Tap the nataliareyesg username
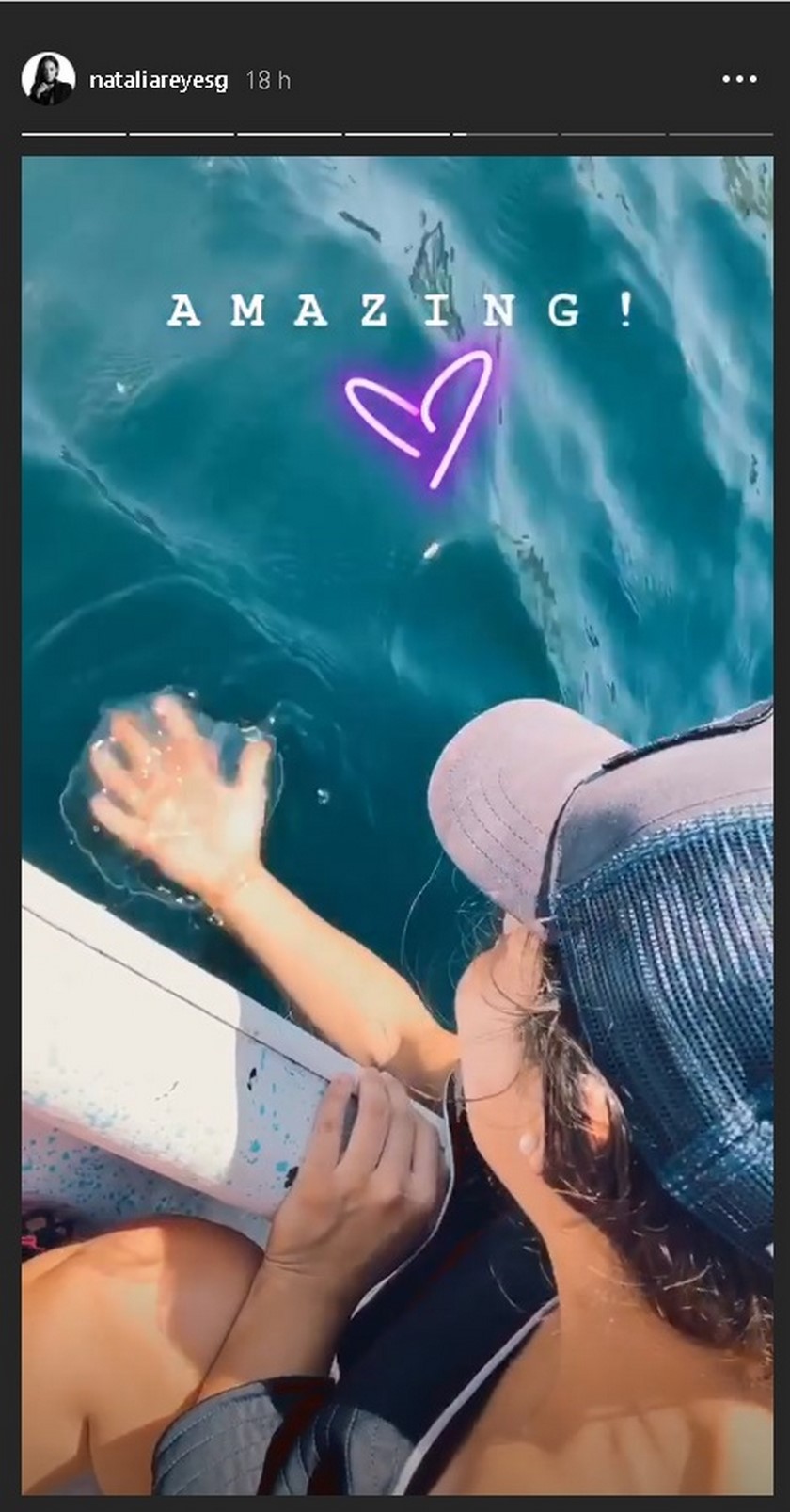Image resolution: width=790 pixels, height=1512 pixels. [x=158, y=81]
